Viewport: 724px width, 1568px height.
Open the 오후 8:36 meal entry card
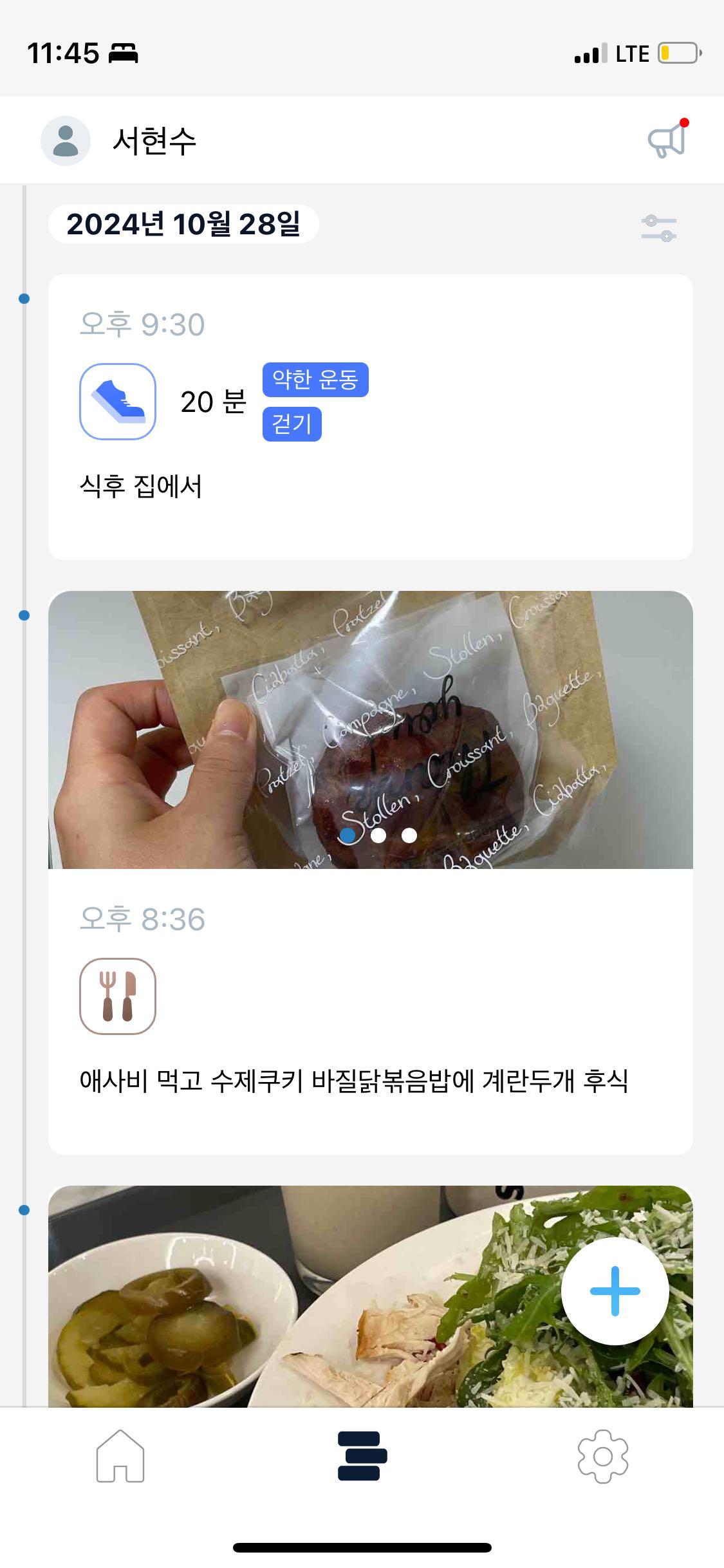tap(370, 1011)
